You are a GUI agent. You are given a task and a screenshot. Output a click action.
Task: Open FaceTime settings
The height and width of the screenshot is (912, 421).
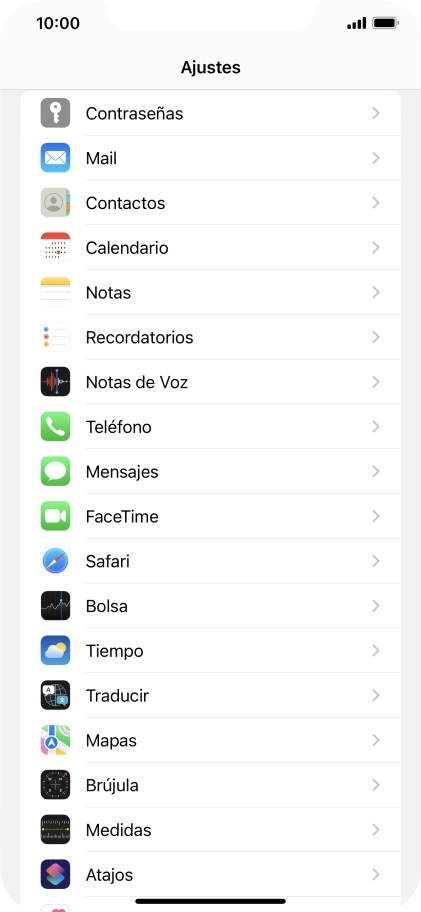(x=210, y=516)
